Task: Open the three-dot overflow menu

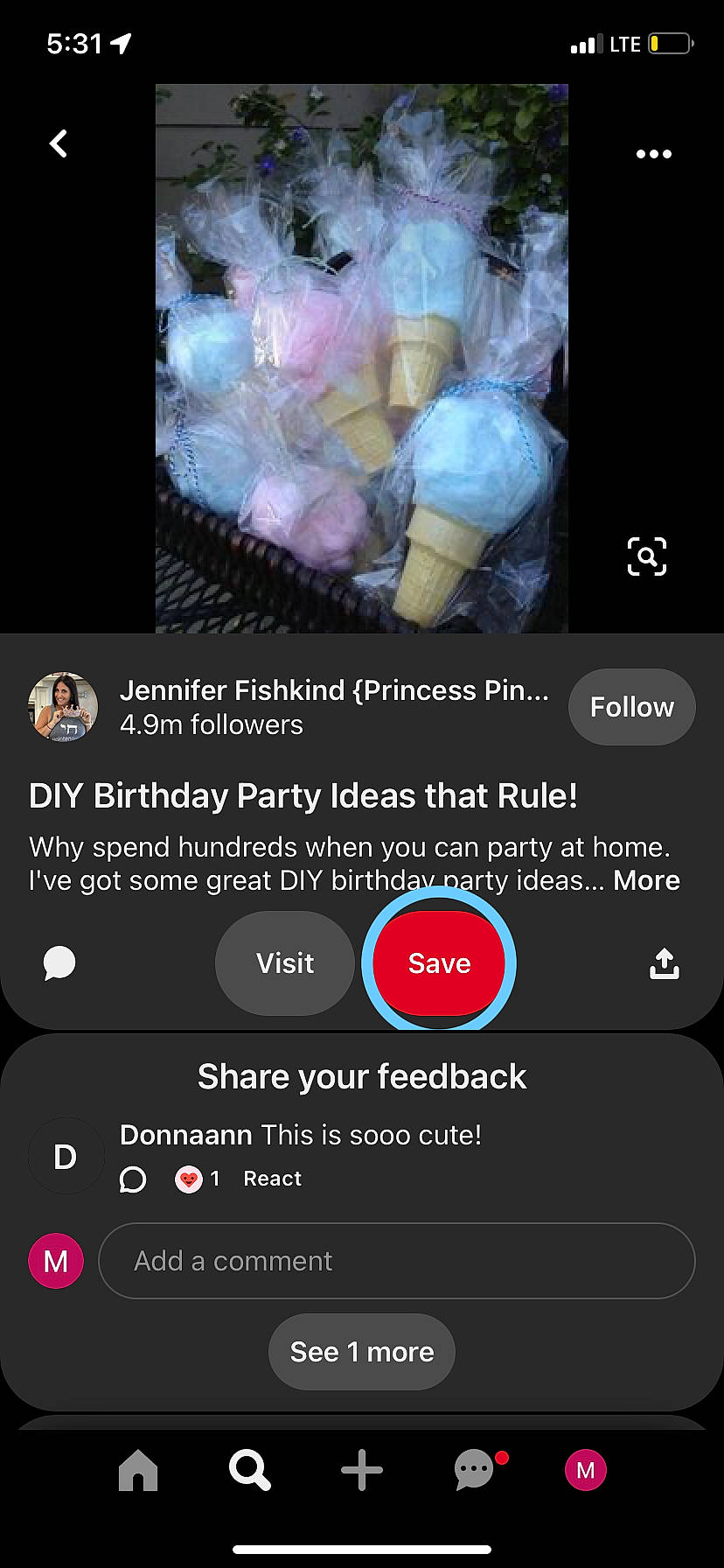Action: tap(653, 154)
